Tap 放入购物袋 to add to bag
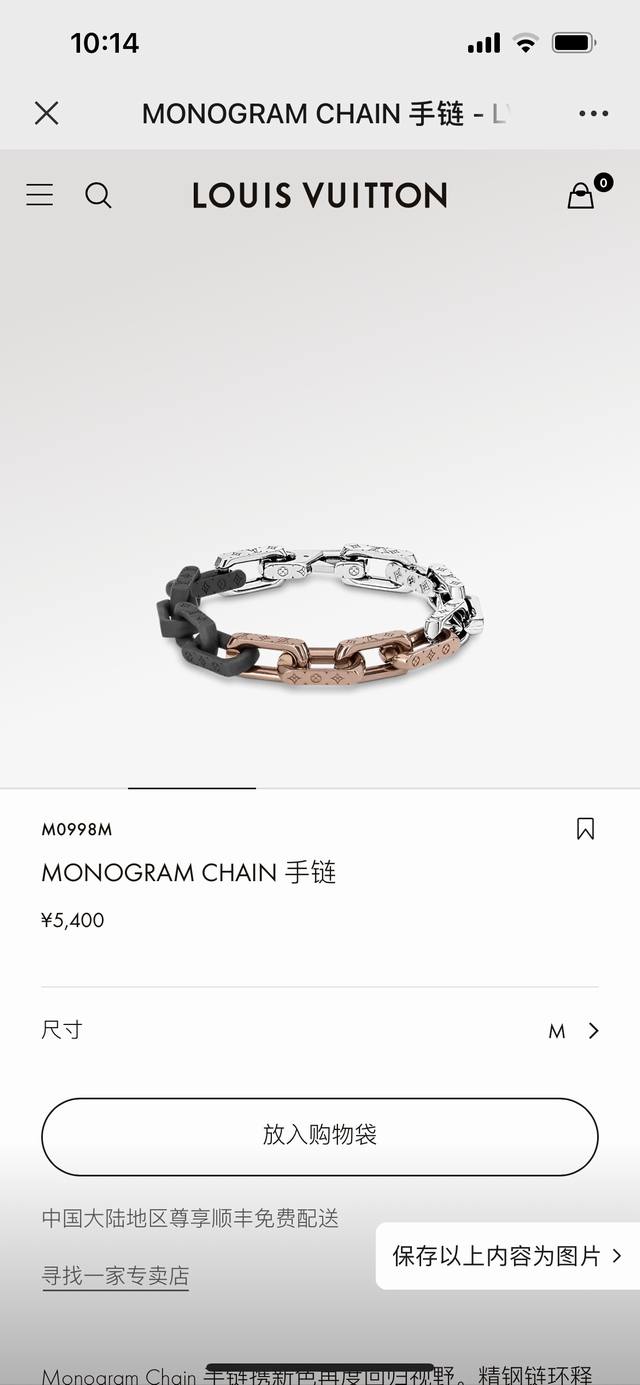The width and height of the screenshot is (640, 1385). (320, 1136)
